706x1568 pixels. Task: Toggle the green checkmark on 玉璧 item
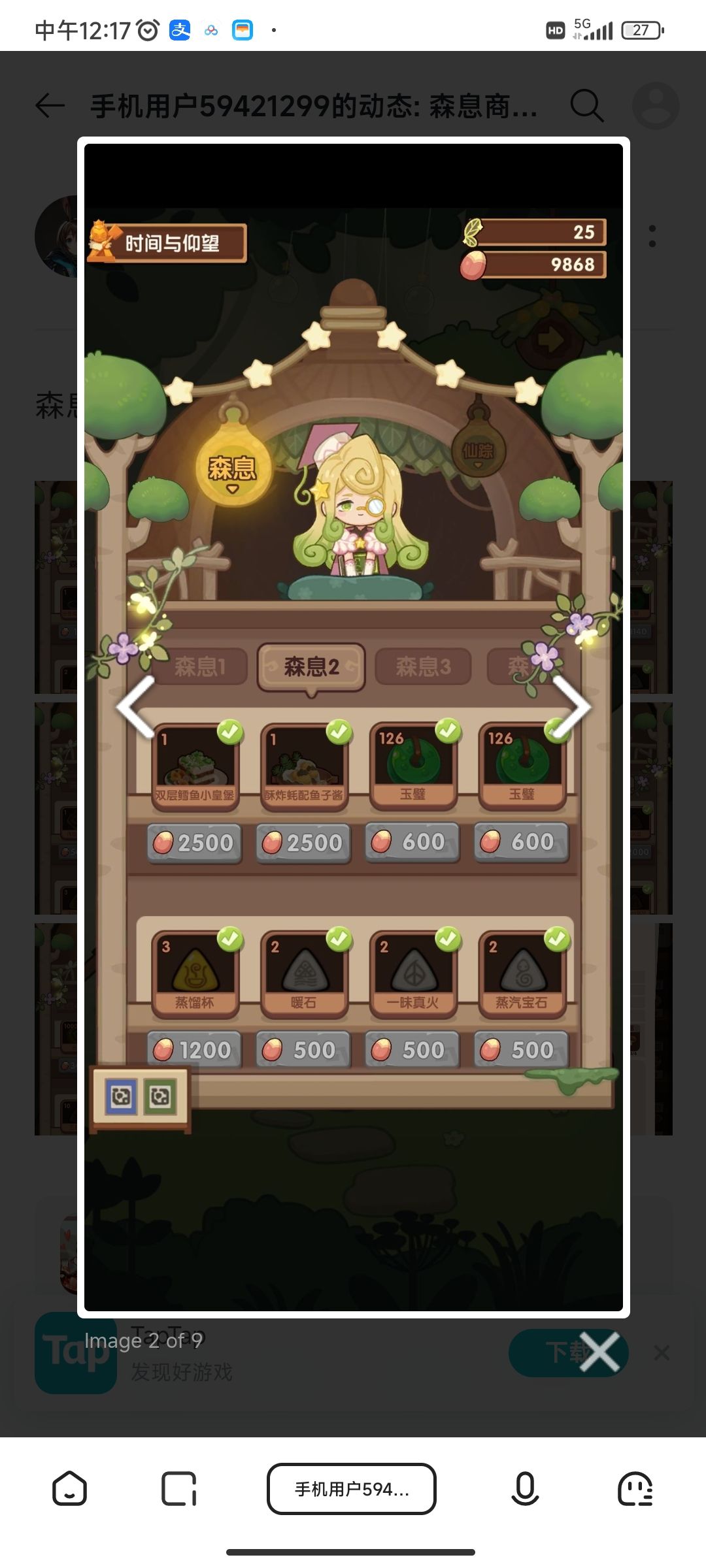tap(446, 732)
